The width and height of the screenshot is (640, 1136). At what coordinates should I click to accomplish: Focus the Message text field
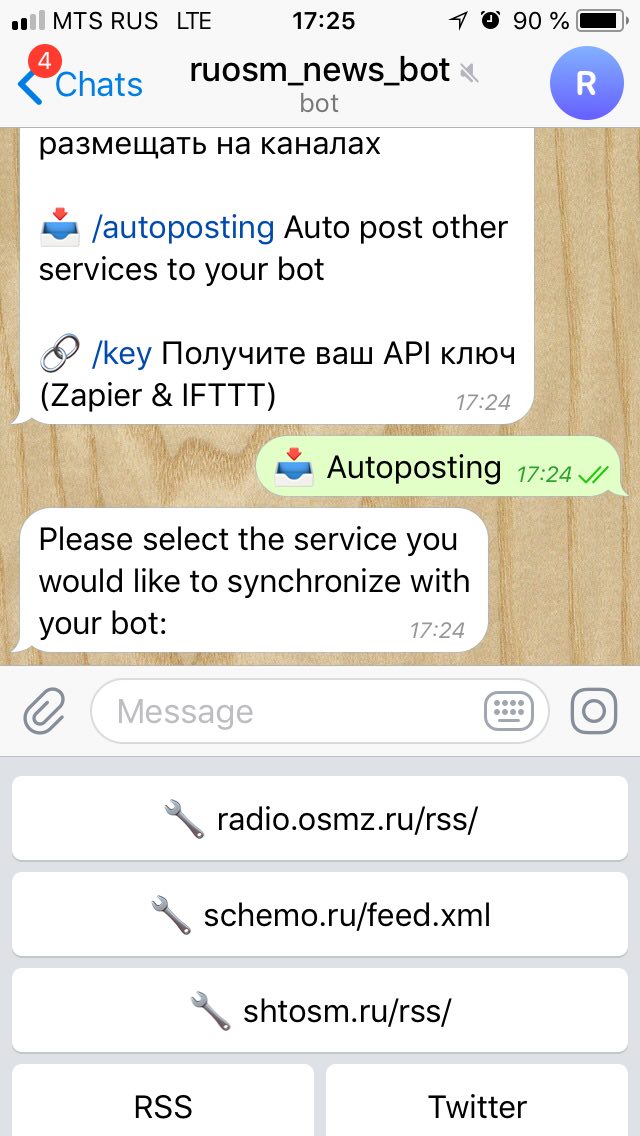319,711
